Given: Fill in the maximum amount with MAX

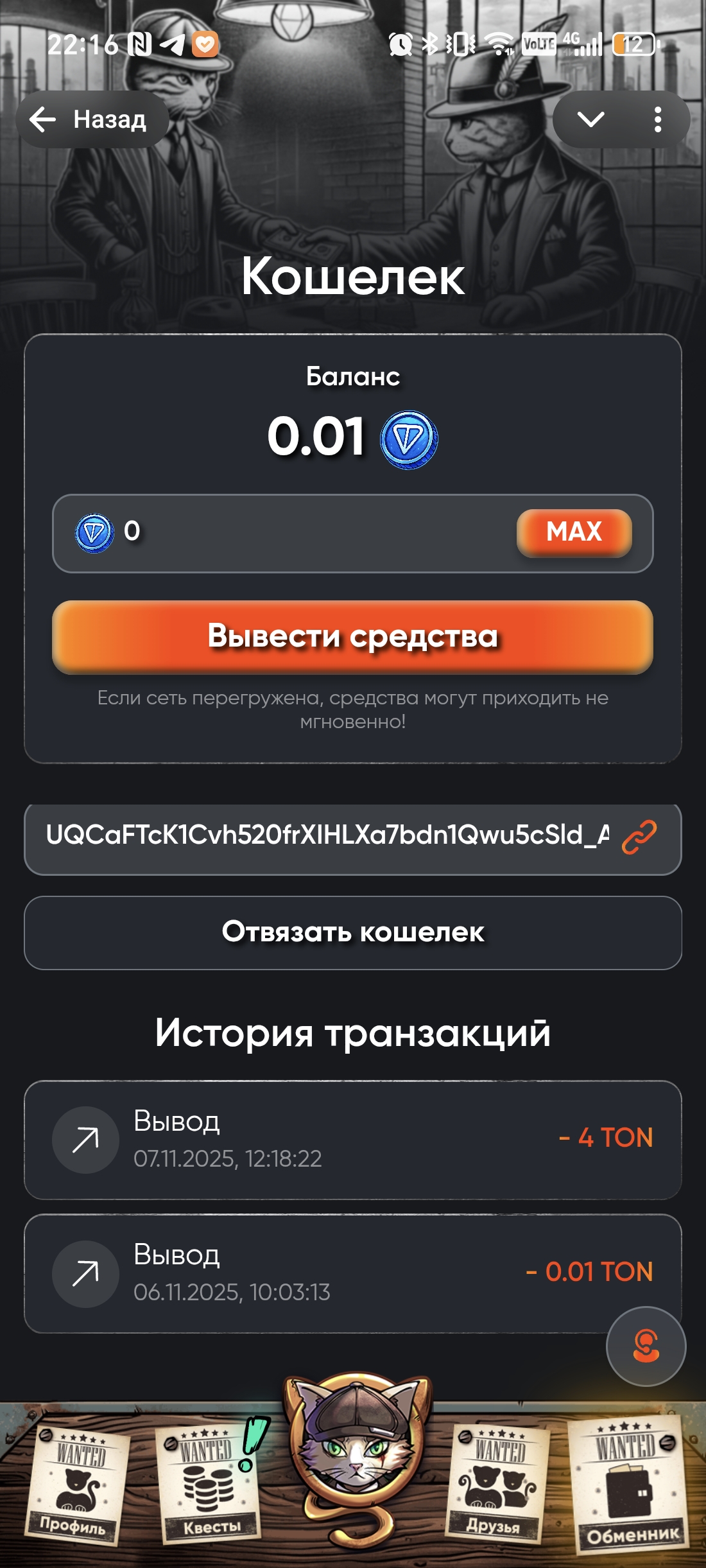Looking at the screenshot, I should (x=574, y=532).
